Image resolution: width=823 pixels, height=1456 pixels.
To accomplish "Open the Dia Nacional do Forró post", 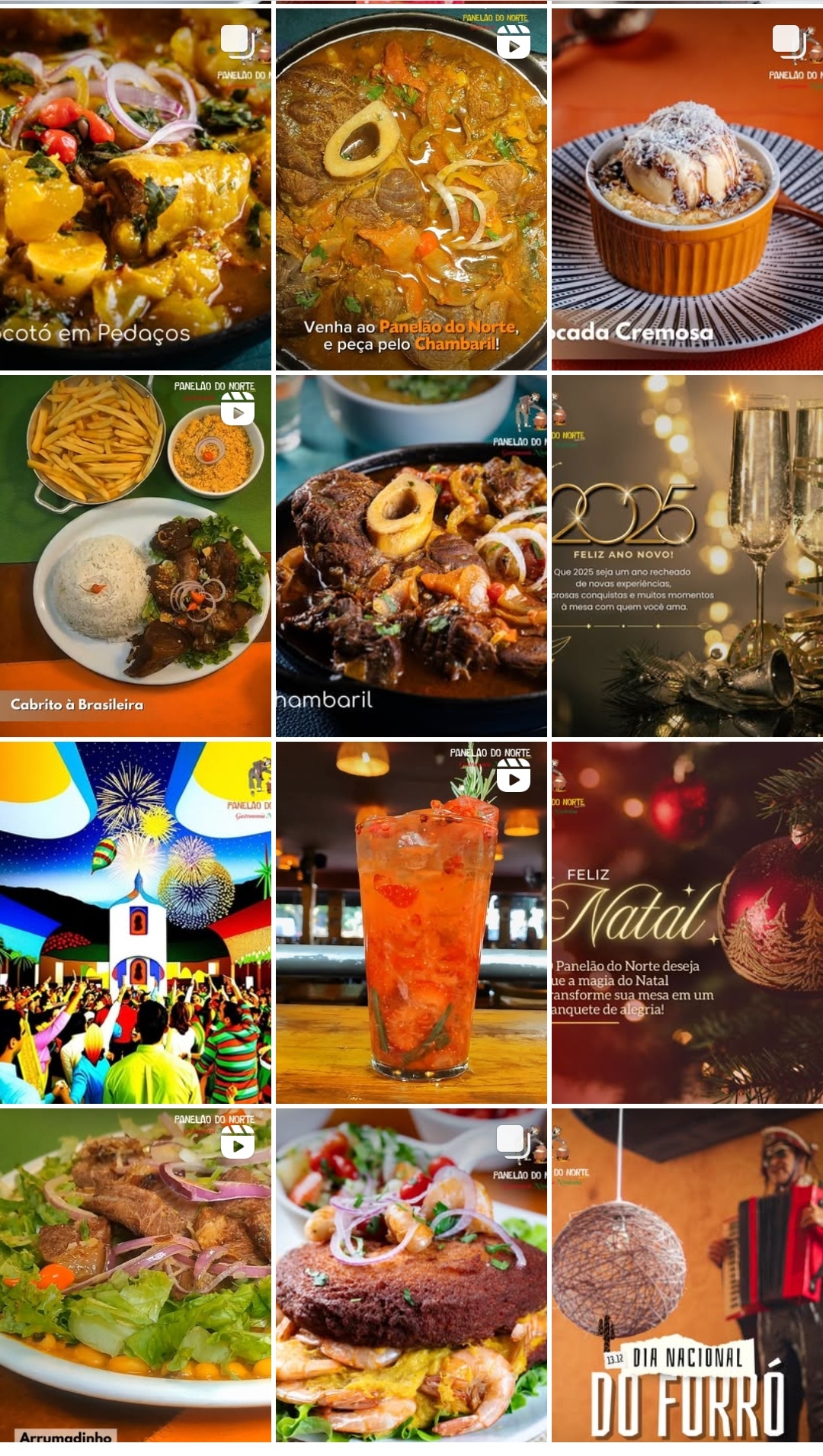I will point(687,1275).
